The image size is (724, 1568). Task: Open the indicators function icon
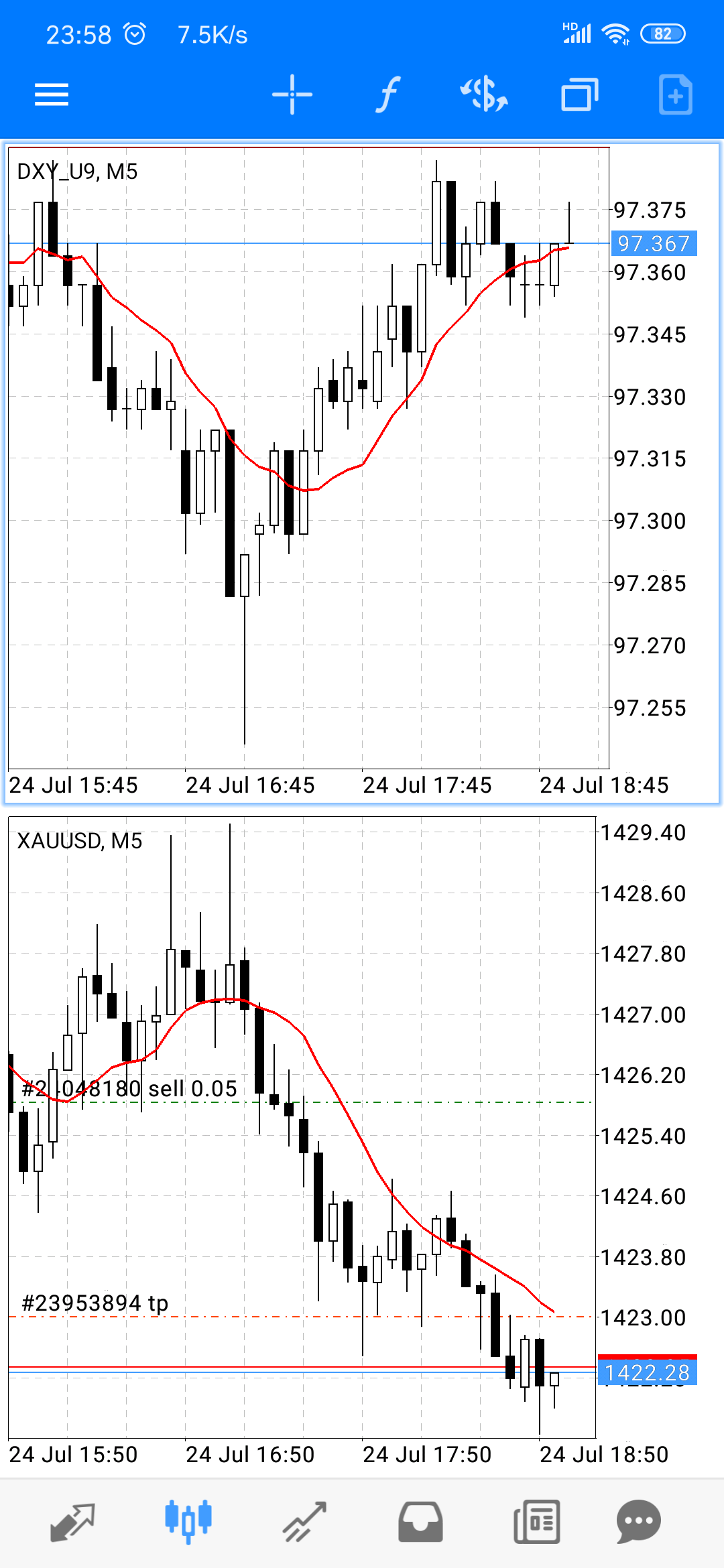point(387,94)
